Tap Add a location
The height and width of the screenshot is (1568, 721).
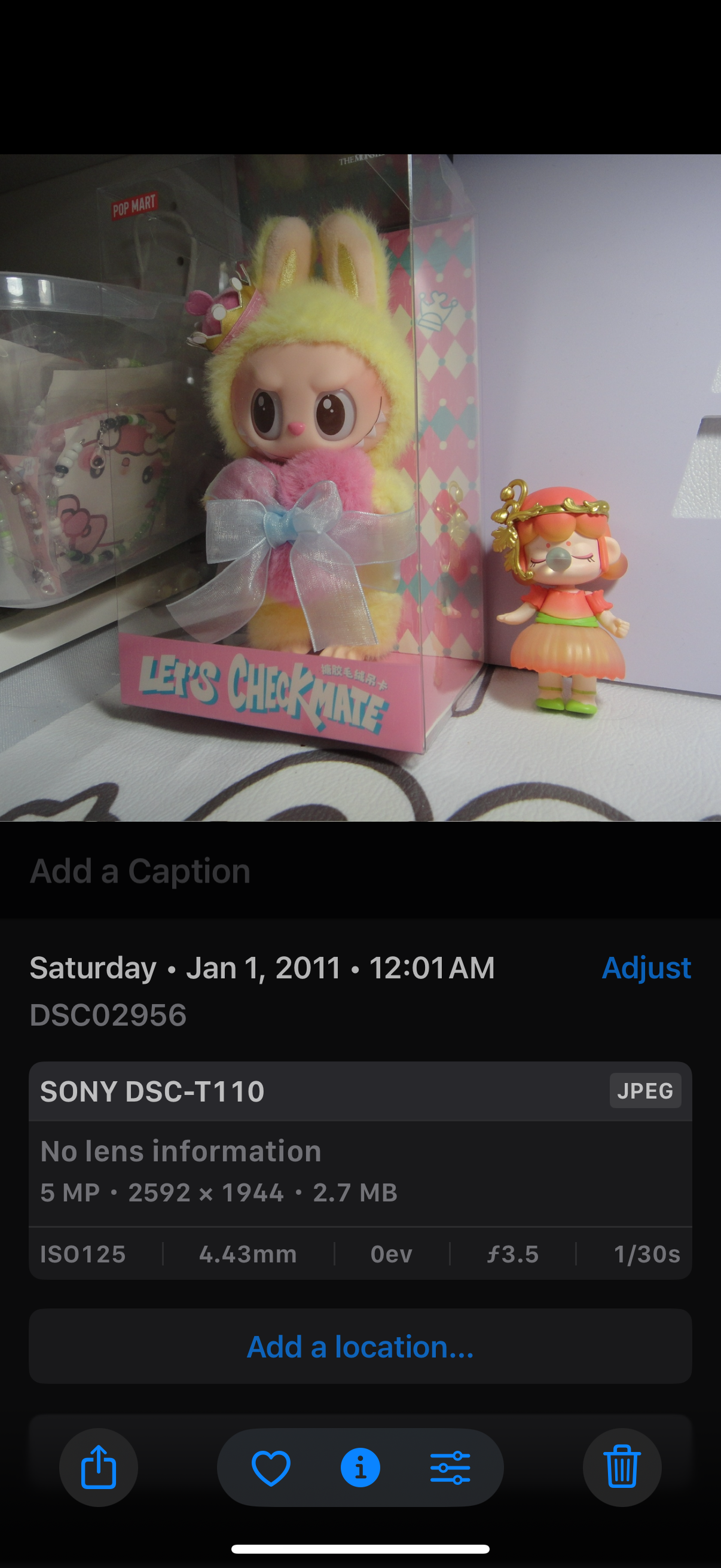(x=360, y=1347)
